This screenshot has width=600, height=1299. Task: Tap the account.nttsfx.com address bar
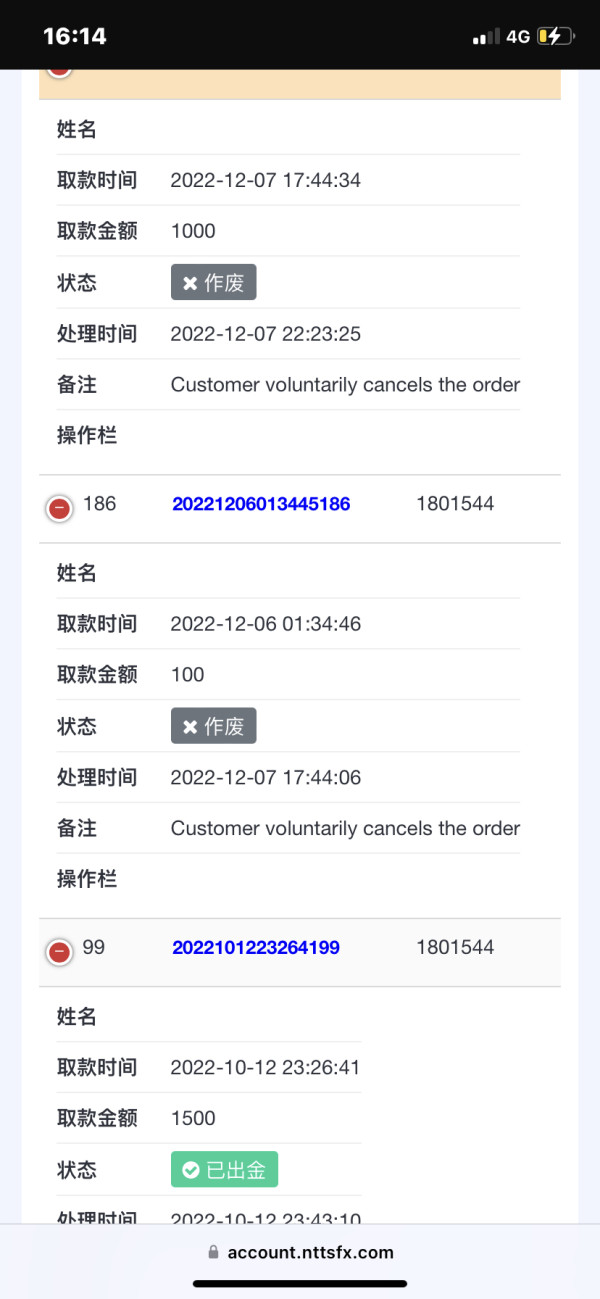[300, 1252]
